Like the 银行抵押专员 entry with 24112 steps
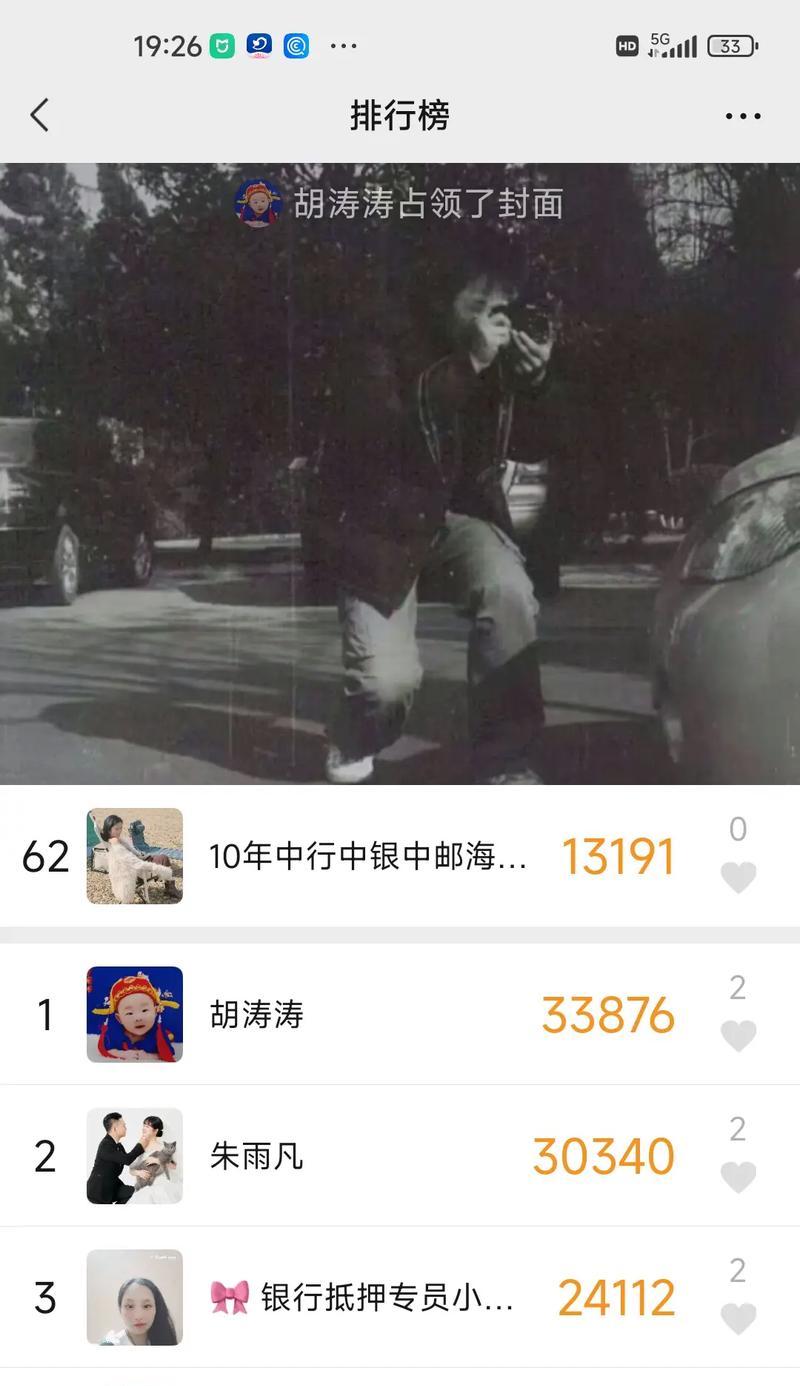800x1386 pixels. (738, 1318)
